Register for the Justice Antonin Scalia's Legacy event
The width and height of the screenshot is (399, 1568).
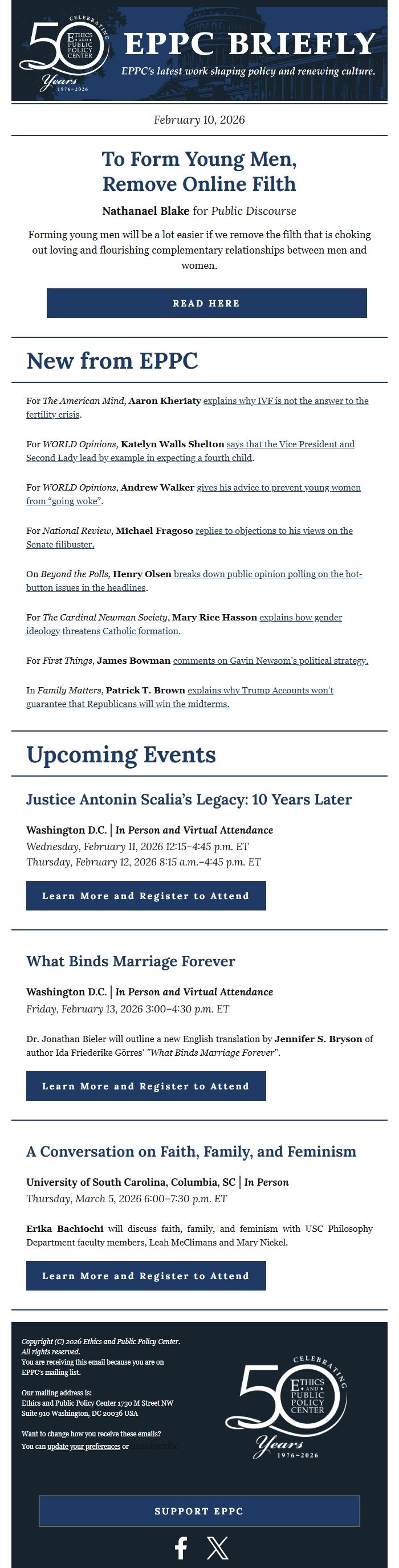(145, 896)
